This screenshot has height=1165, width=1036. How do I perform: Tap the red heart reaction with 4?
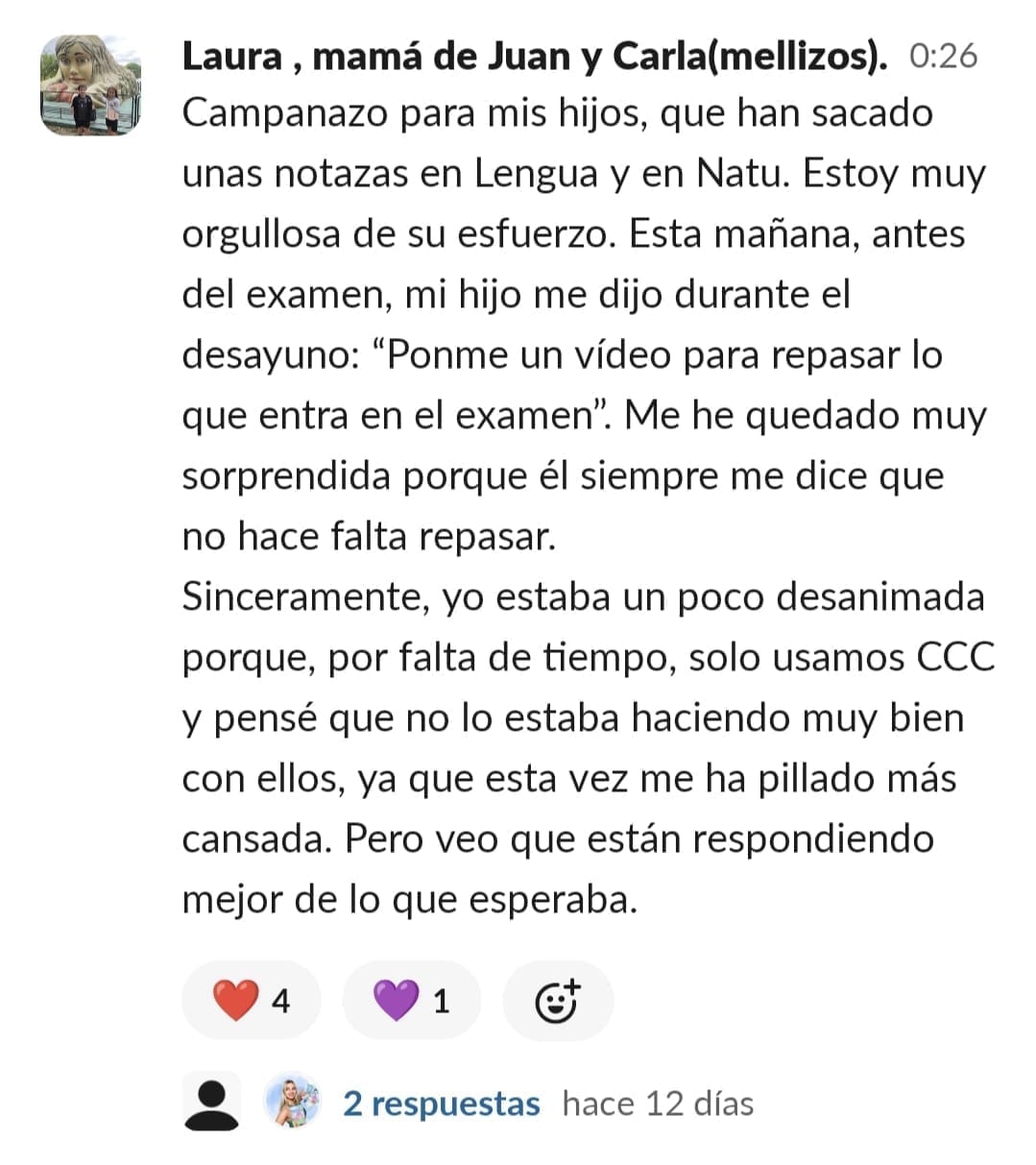(x=251, y=1000)
